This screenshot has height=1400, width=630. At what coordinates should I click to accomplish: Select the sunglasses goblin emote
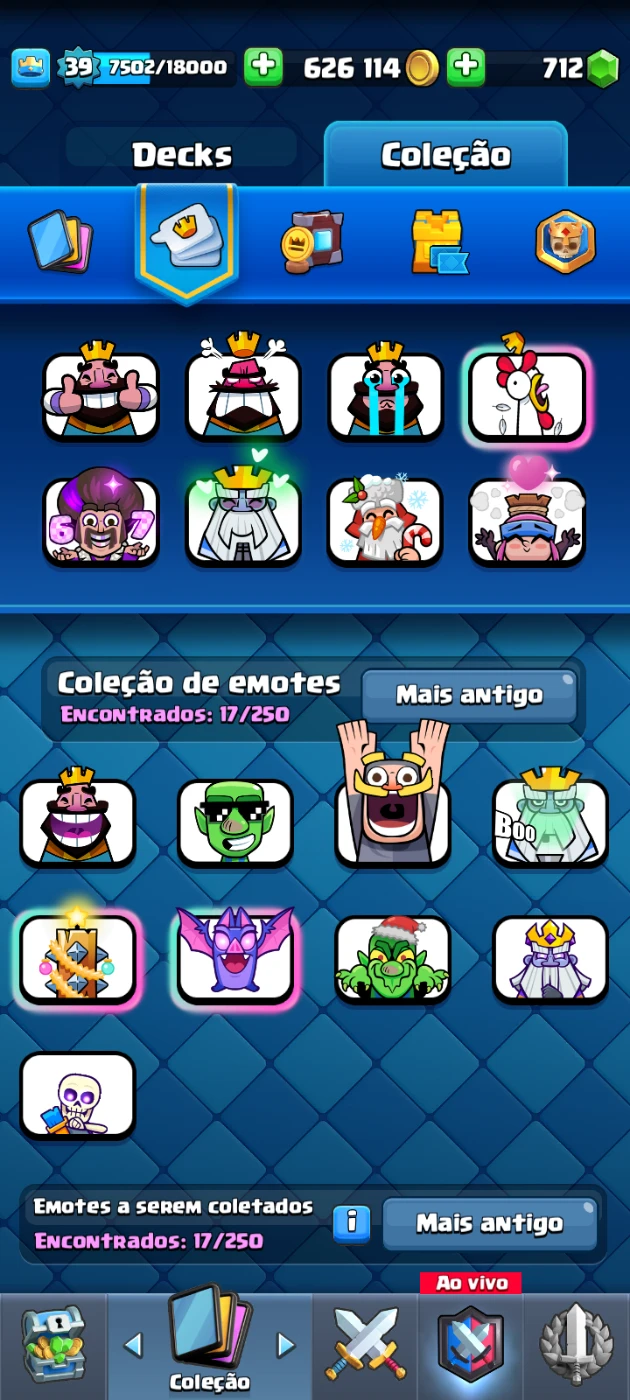point(235,822)
